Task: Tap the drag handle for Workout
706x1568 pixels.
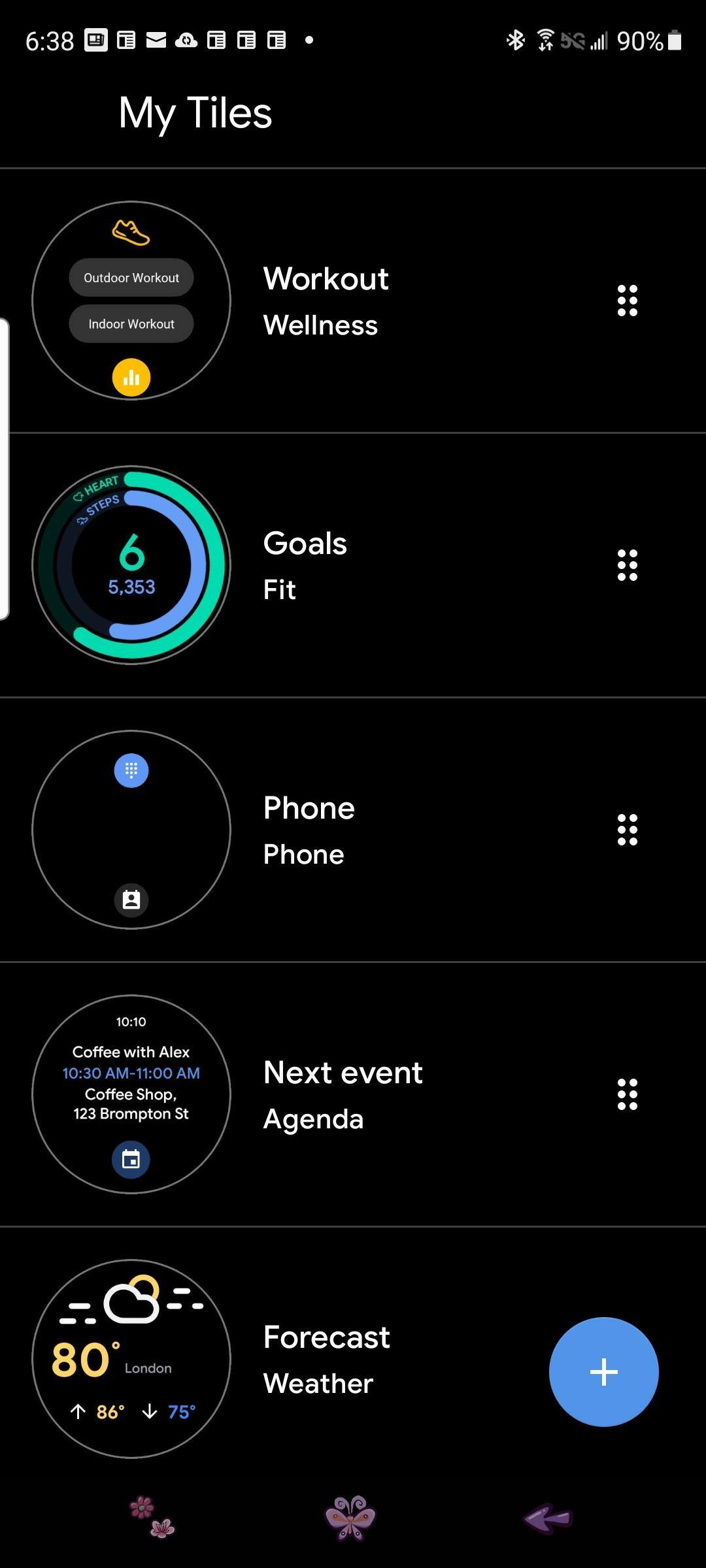Action: (627, 301)
